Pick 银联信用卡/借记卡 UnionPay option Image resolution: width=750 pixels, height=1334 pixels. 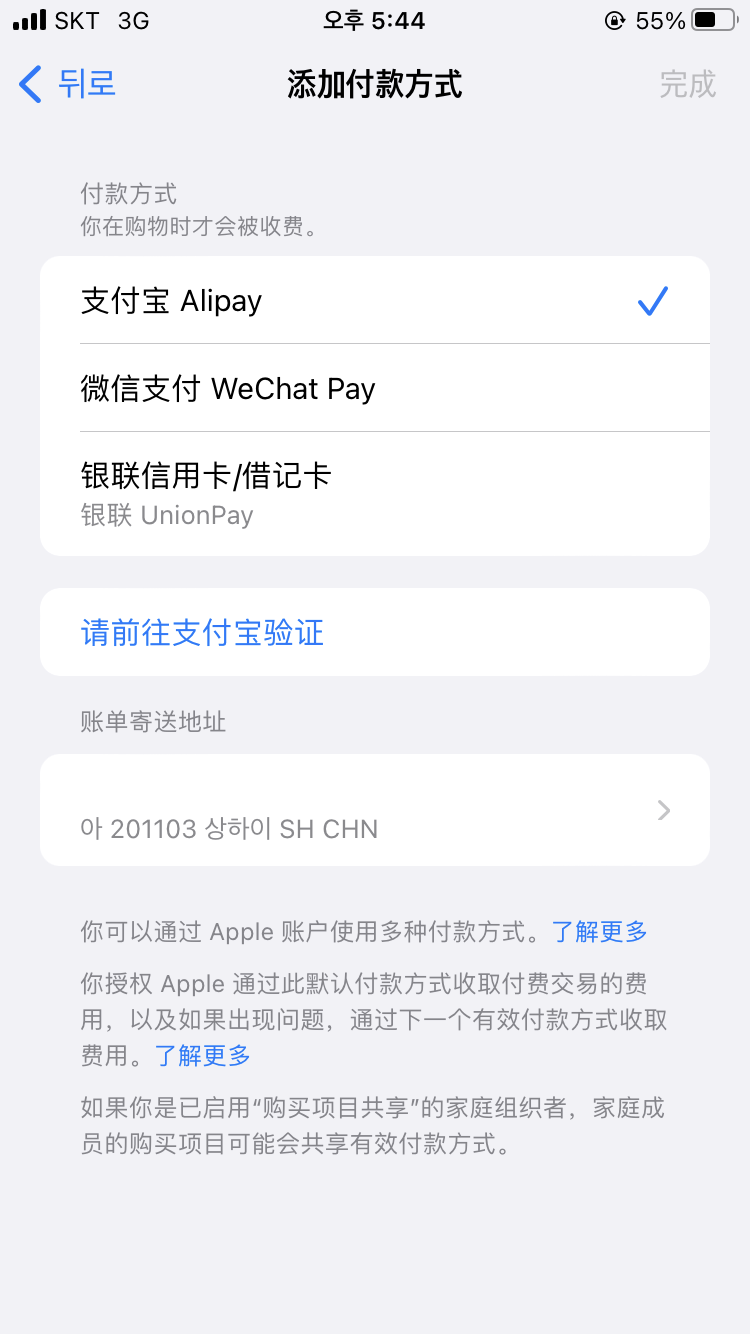pos(374,493)
